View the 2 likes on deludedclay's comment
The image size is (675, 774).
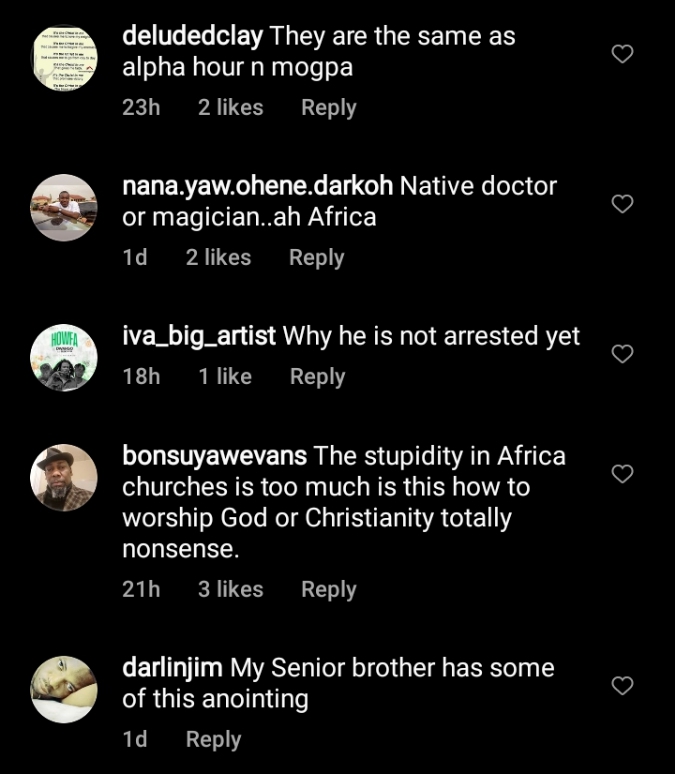pos(230,108)
